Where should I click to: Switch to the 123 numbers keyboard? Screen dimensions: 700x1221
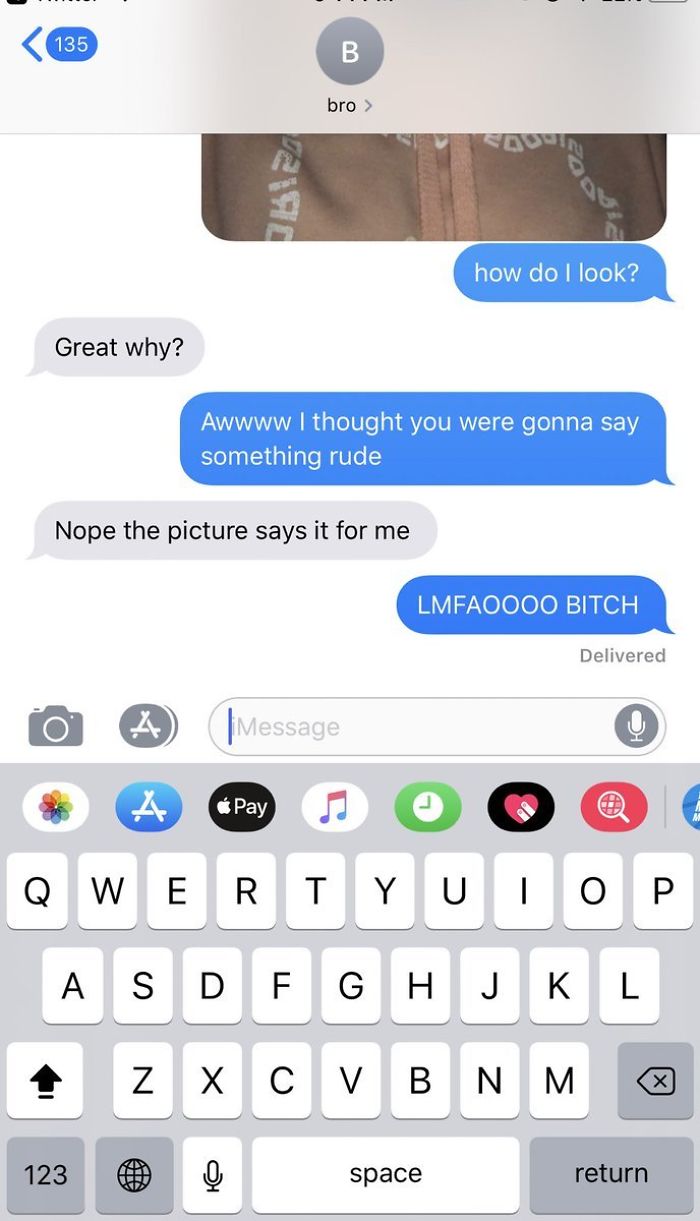click(x=46, y=1174)
